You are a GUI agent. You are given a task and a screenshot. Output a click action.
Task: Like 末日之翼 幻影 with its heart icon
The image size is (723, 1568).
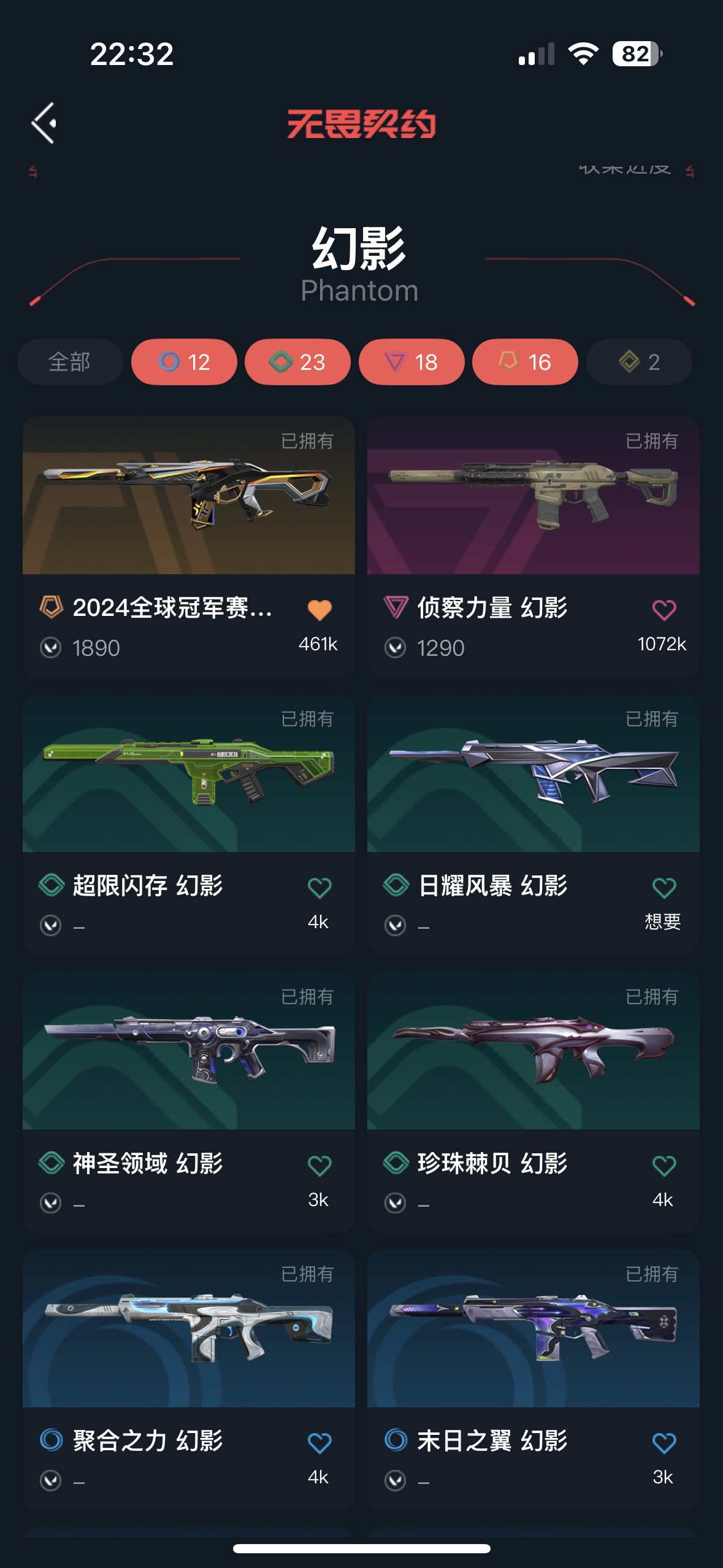[664, 1443]
